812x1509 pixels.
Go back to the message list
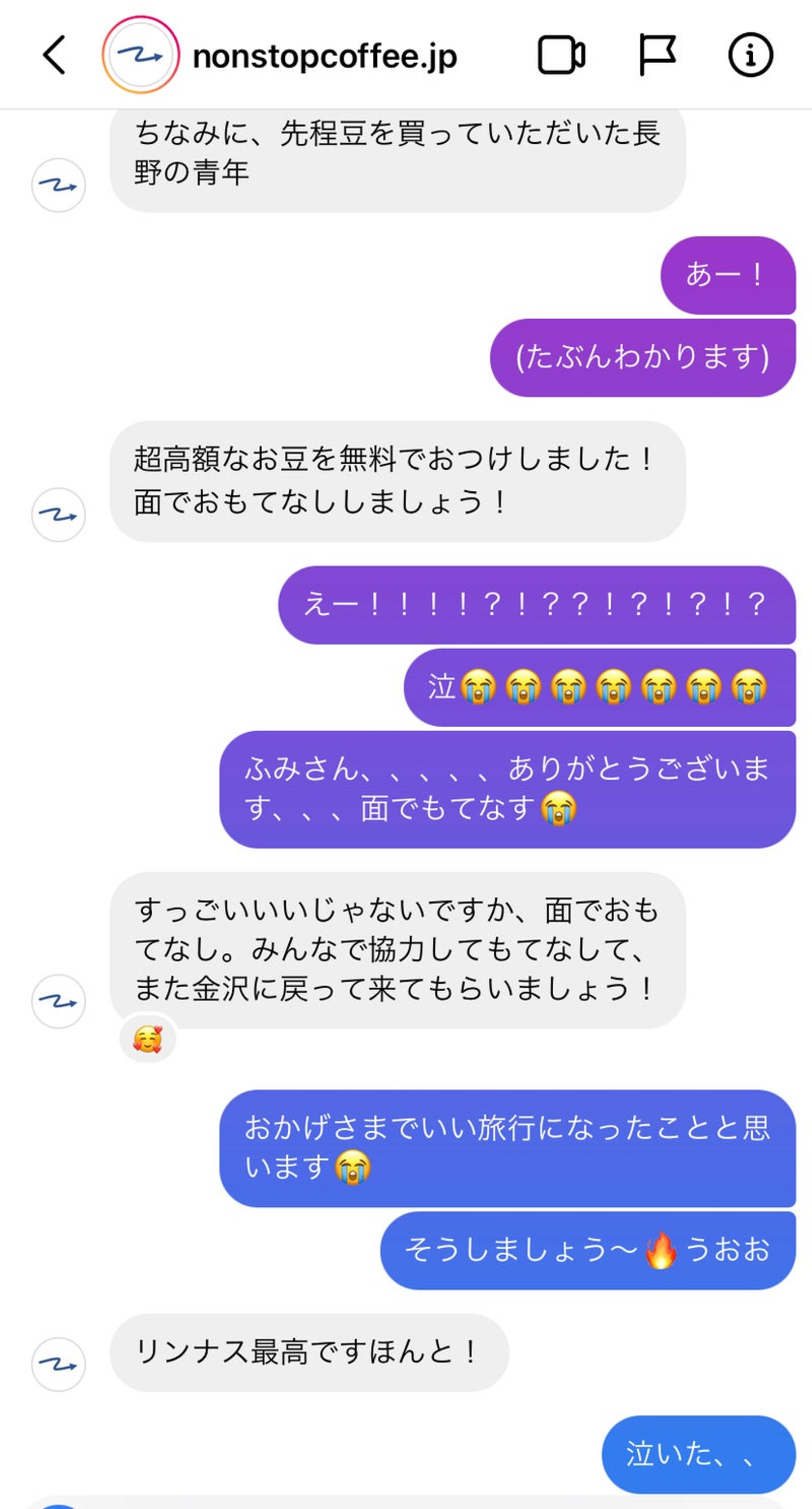click(55, 55)
